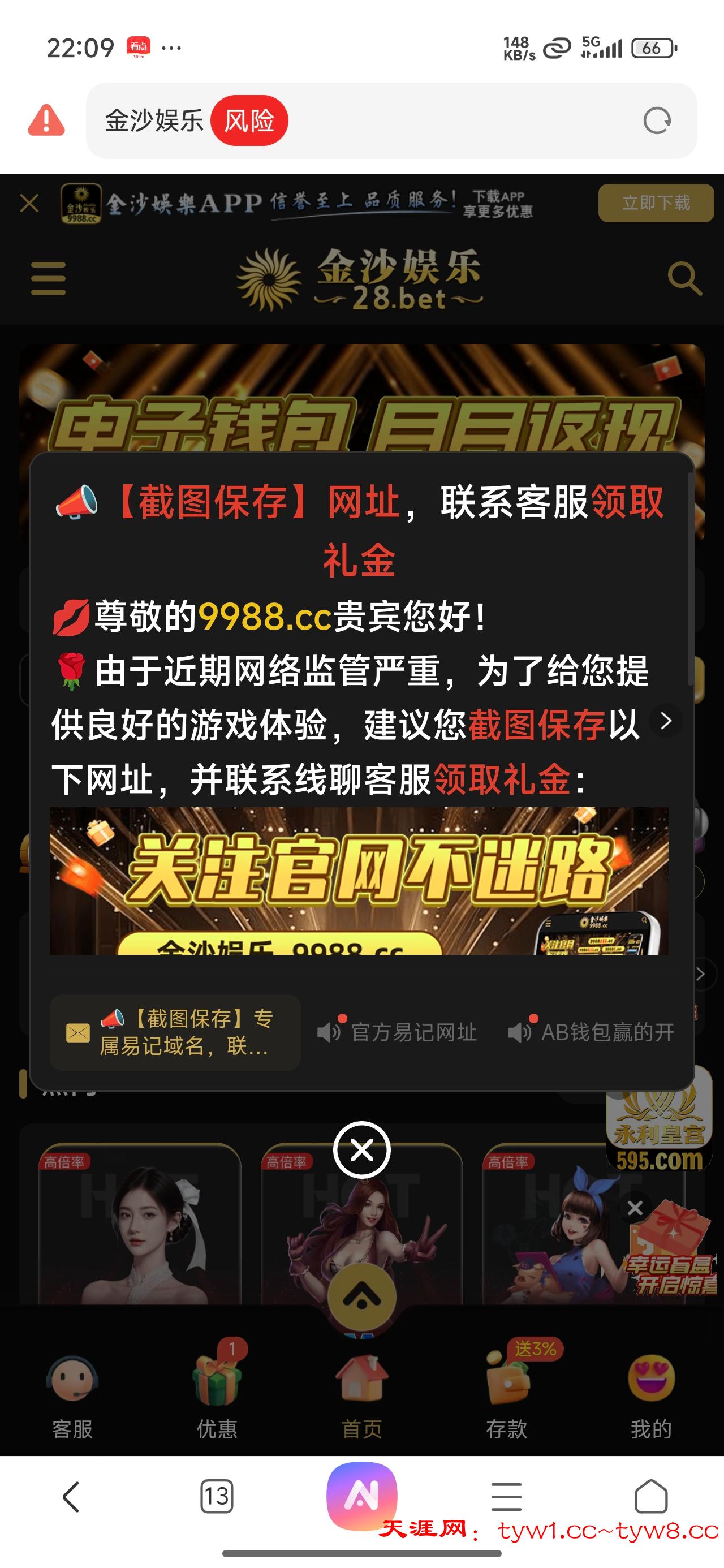Open the site search magnifier
Image resolution: width=724 pixels, height=1568 pixels.
pyautogui.click(x=684, y=279)
